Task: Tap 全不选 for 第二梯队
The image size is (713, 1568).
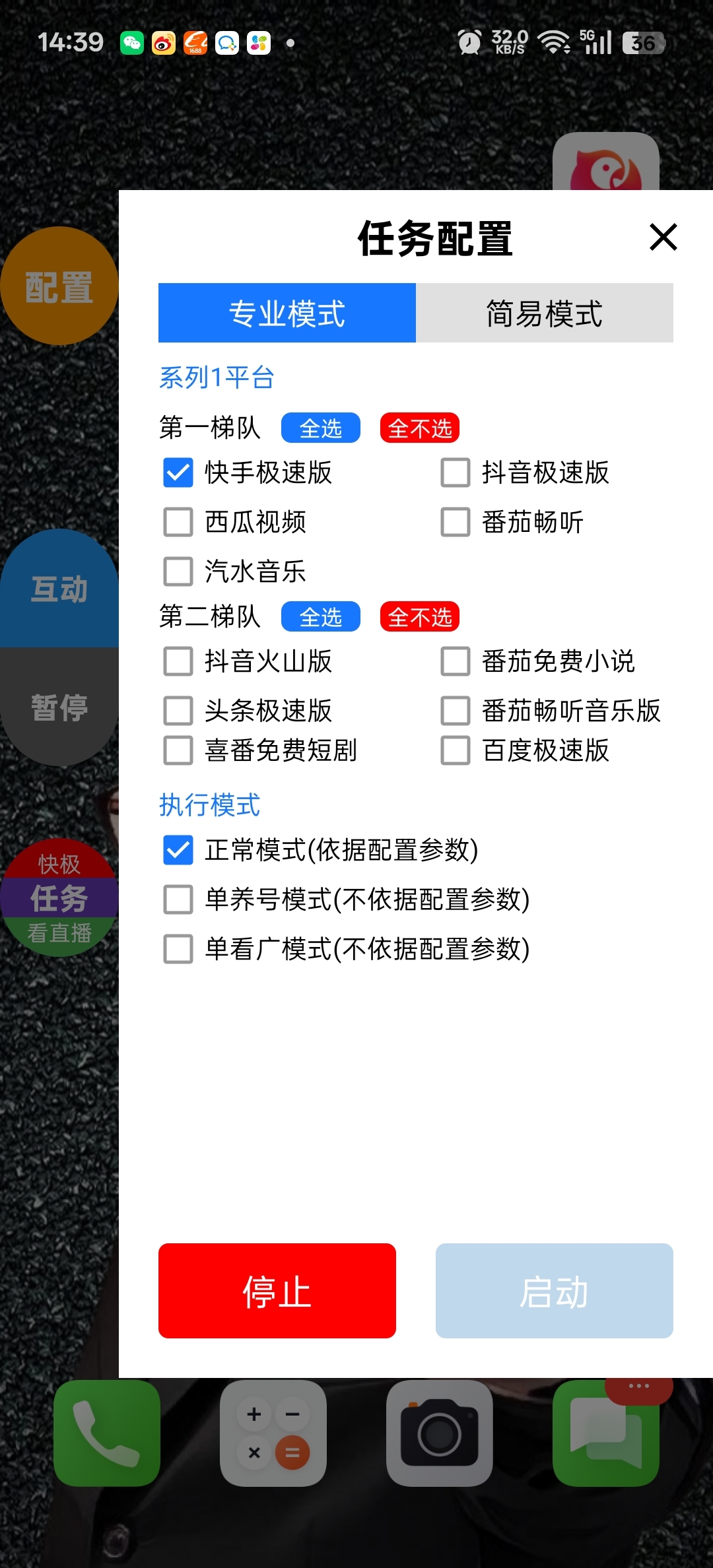Action: coord(419,617)
